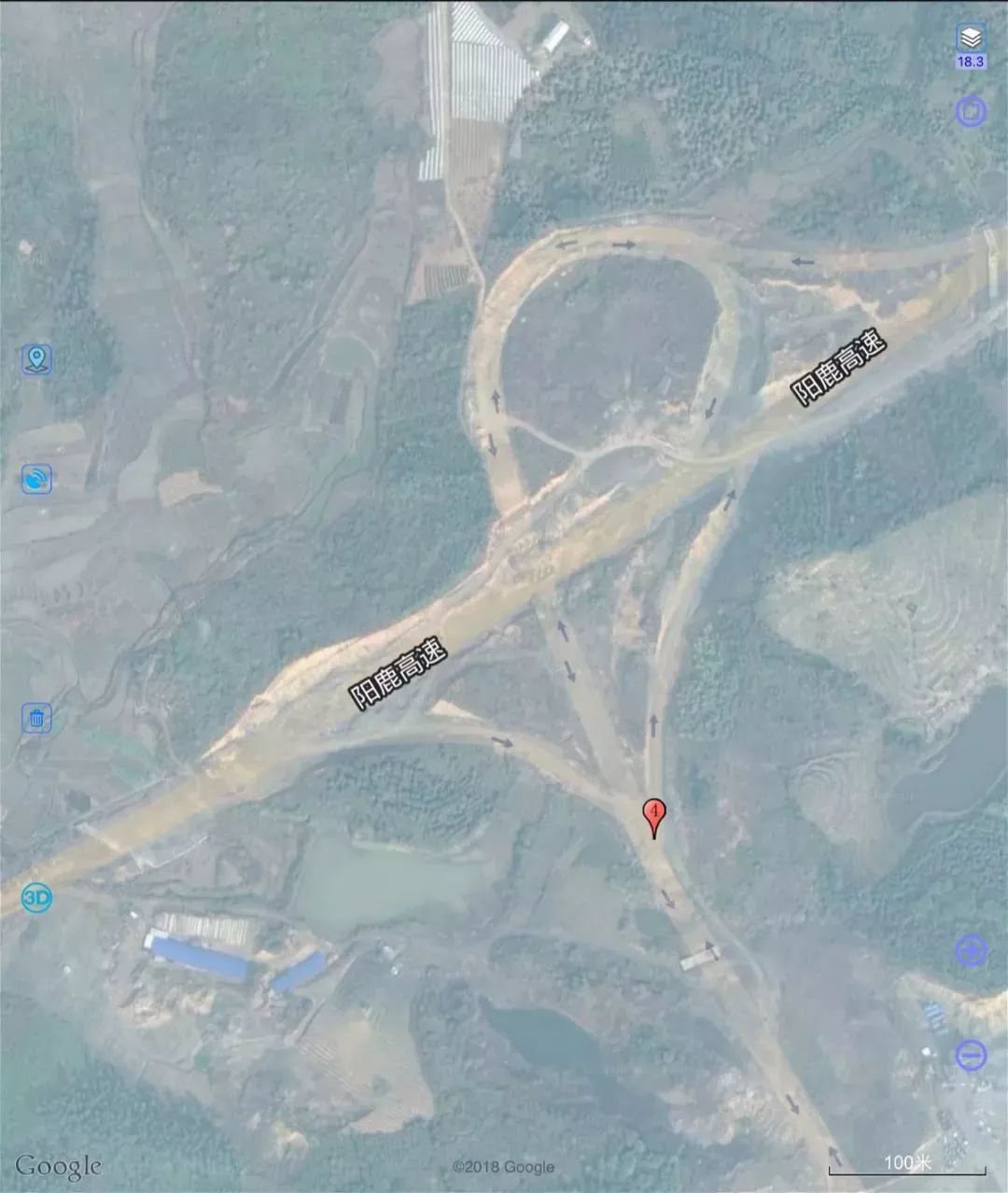Toggle satellite layer via the stacked layers icon

pyautogui.click(x=972, y=37)
